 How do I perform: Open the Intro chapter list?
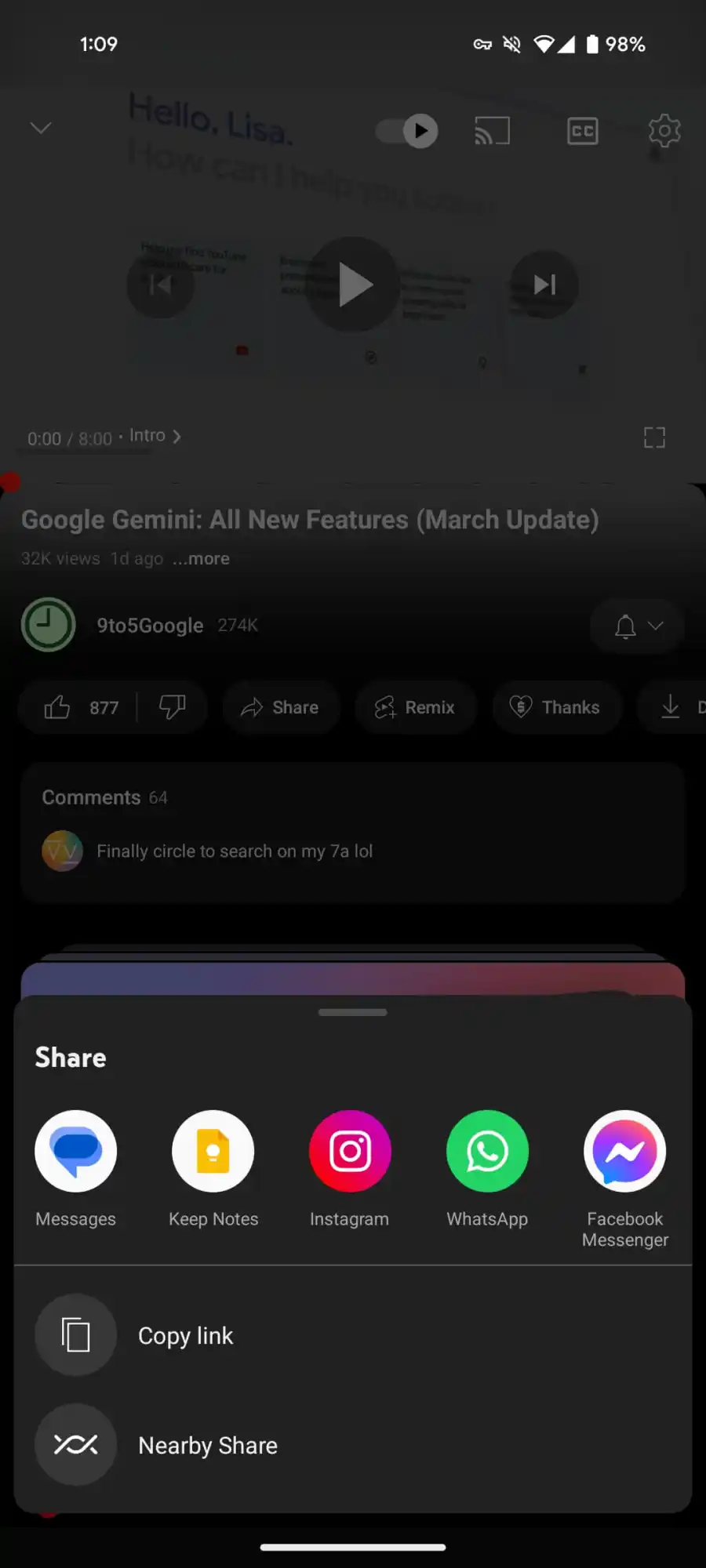[155, 436]
